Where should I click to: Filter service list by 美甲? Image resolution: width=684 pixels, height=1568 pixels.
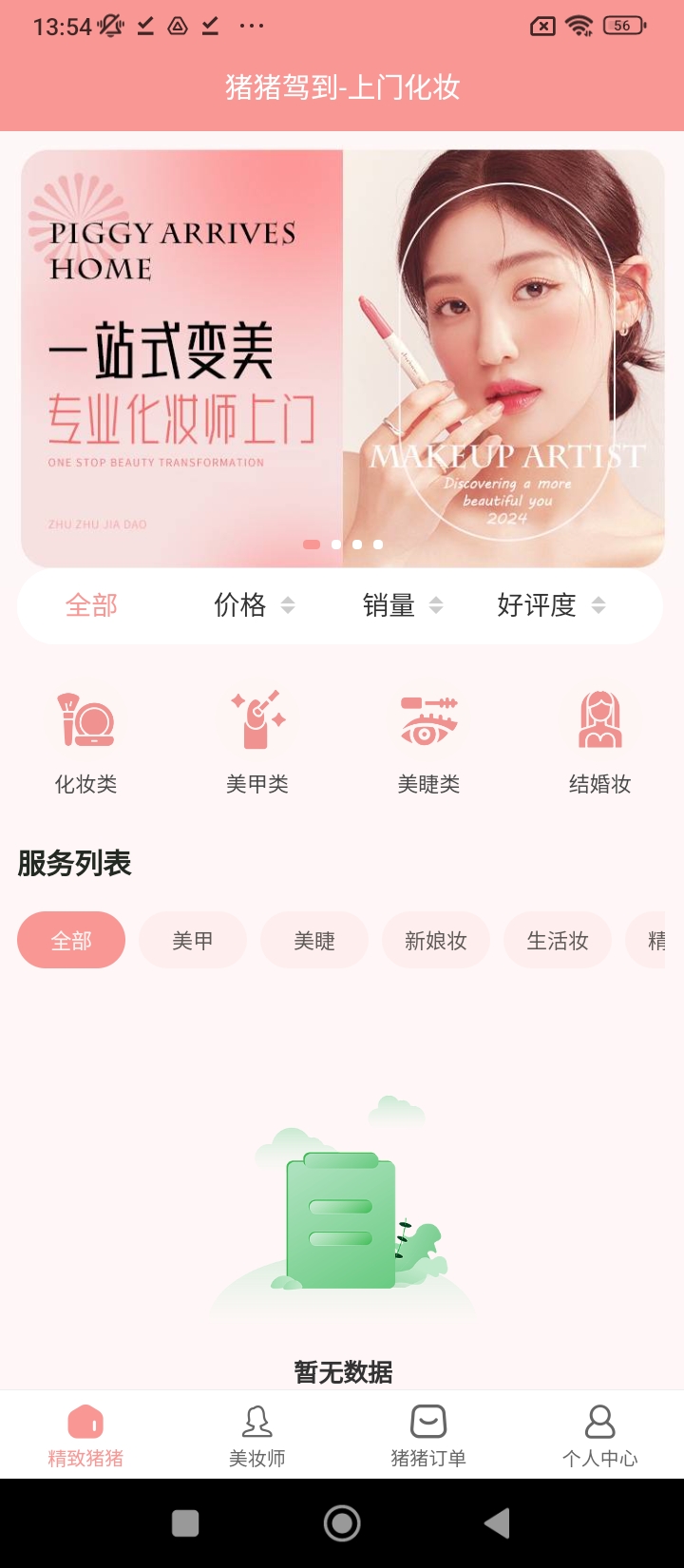tap(193, 940)
